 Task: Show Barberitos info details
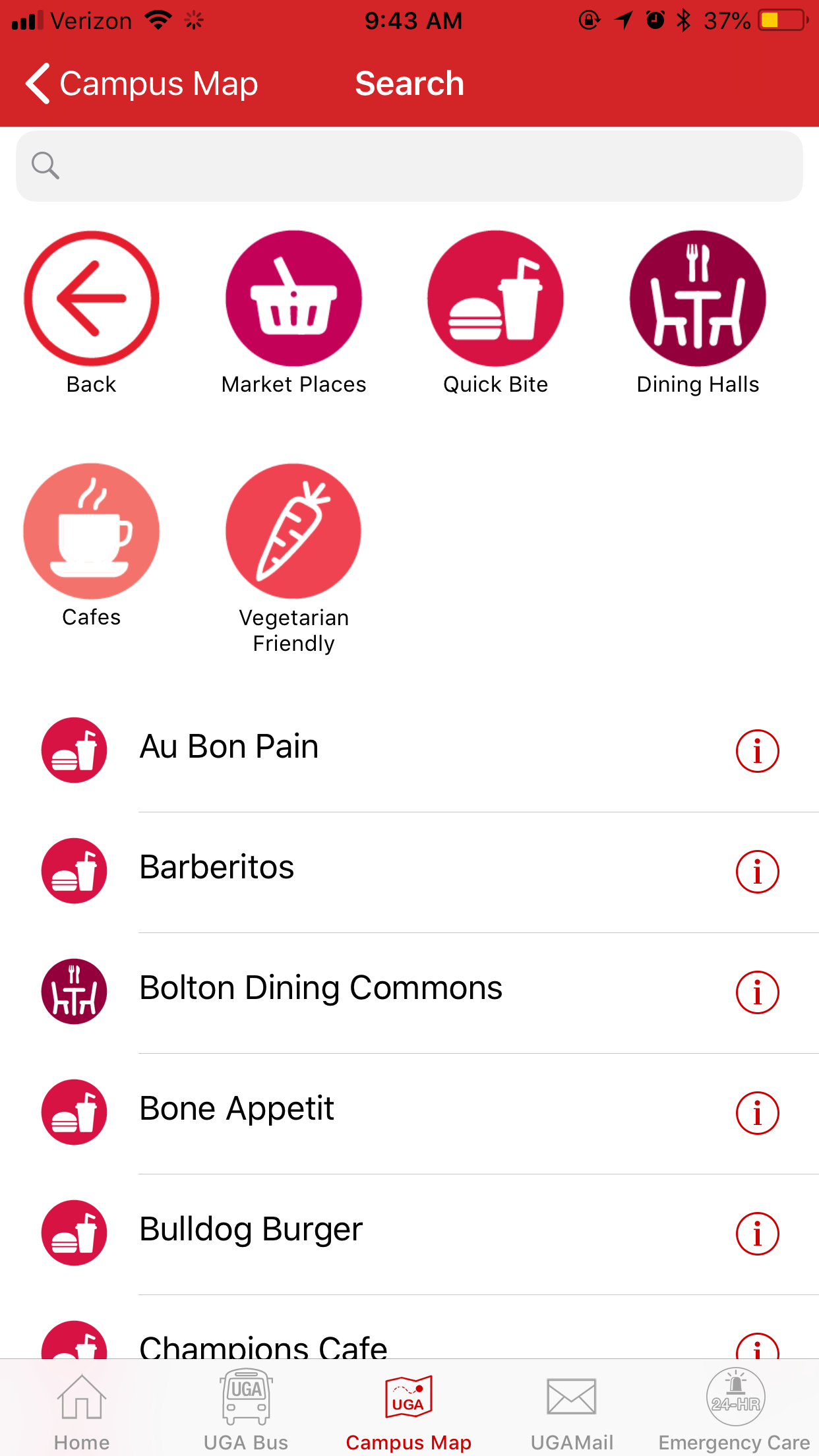point(757,871)
